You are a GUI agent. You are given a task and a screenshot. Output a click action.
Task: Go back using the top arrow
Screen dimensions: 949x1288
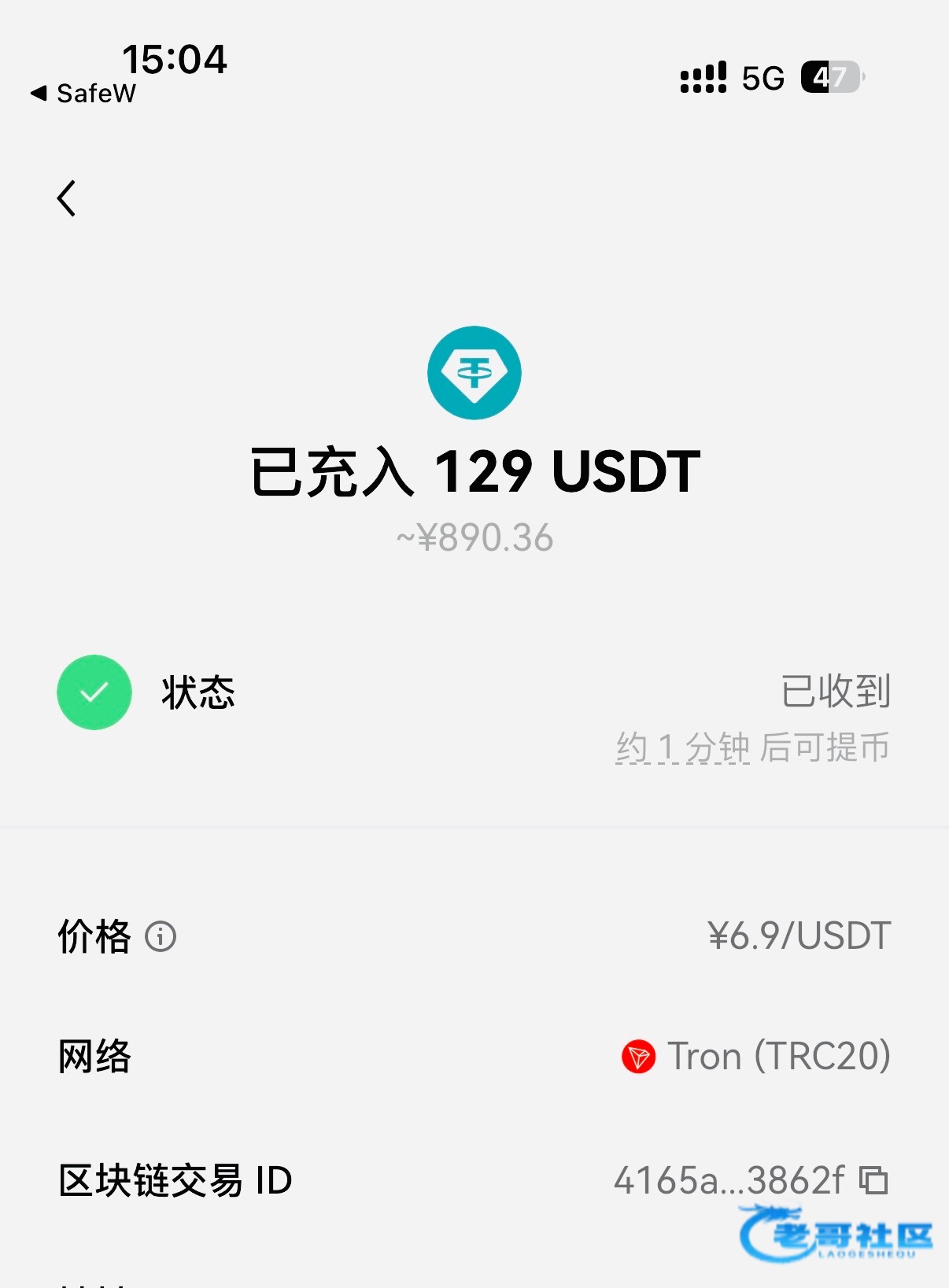tap(67, 198)
